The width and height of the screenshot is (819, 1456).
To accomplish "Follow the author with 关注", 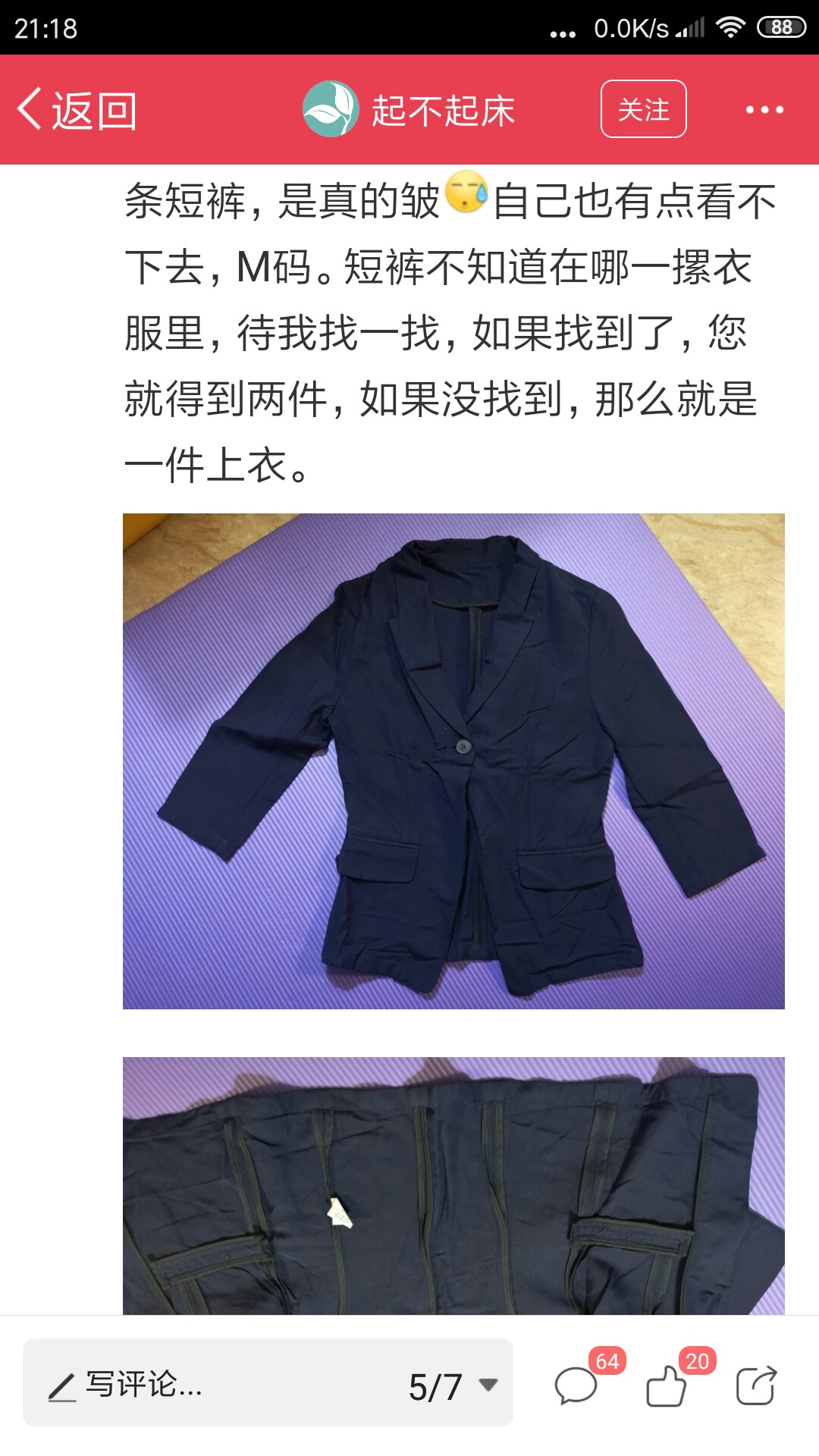I will [x=644, y=109].
